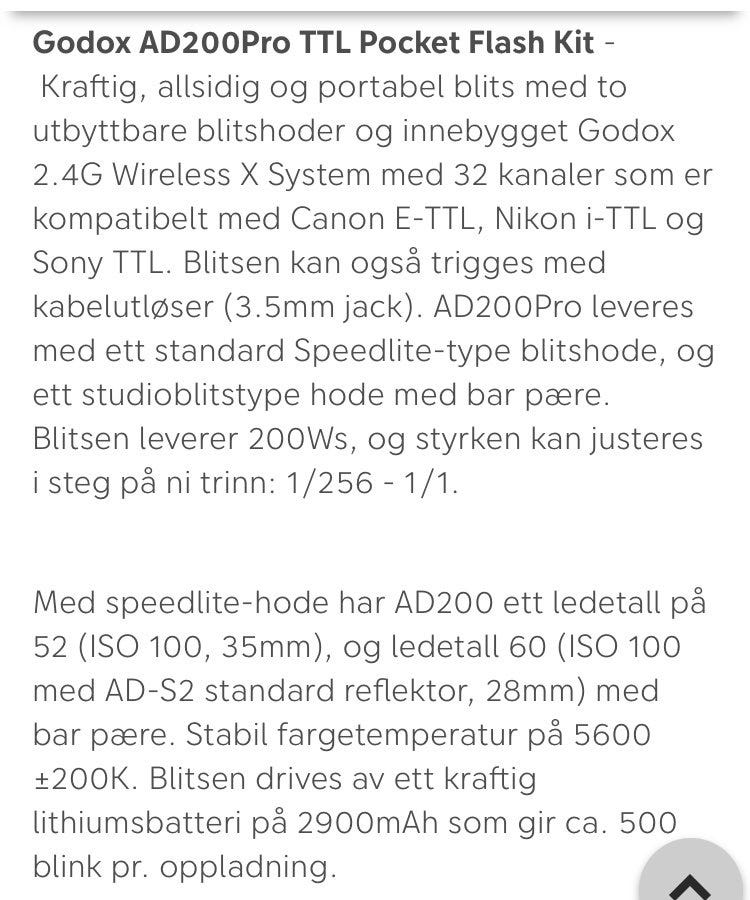Click the text '2900mAh'
750x900 pixels.
pos(370,821)
